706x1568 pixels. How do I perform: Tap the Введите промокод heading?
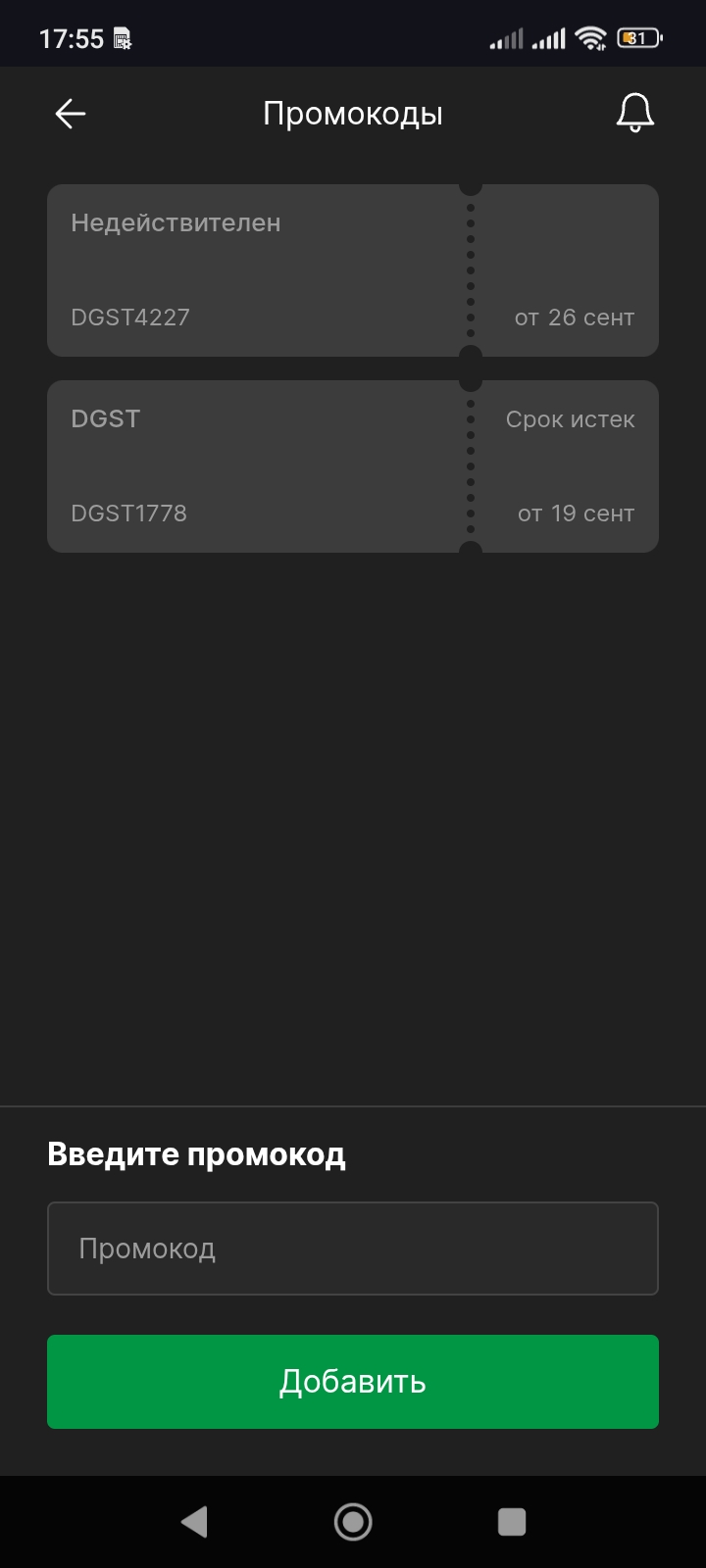point(196,1153)
